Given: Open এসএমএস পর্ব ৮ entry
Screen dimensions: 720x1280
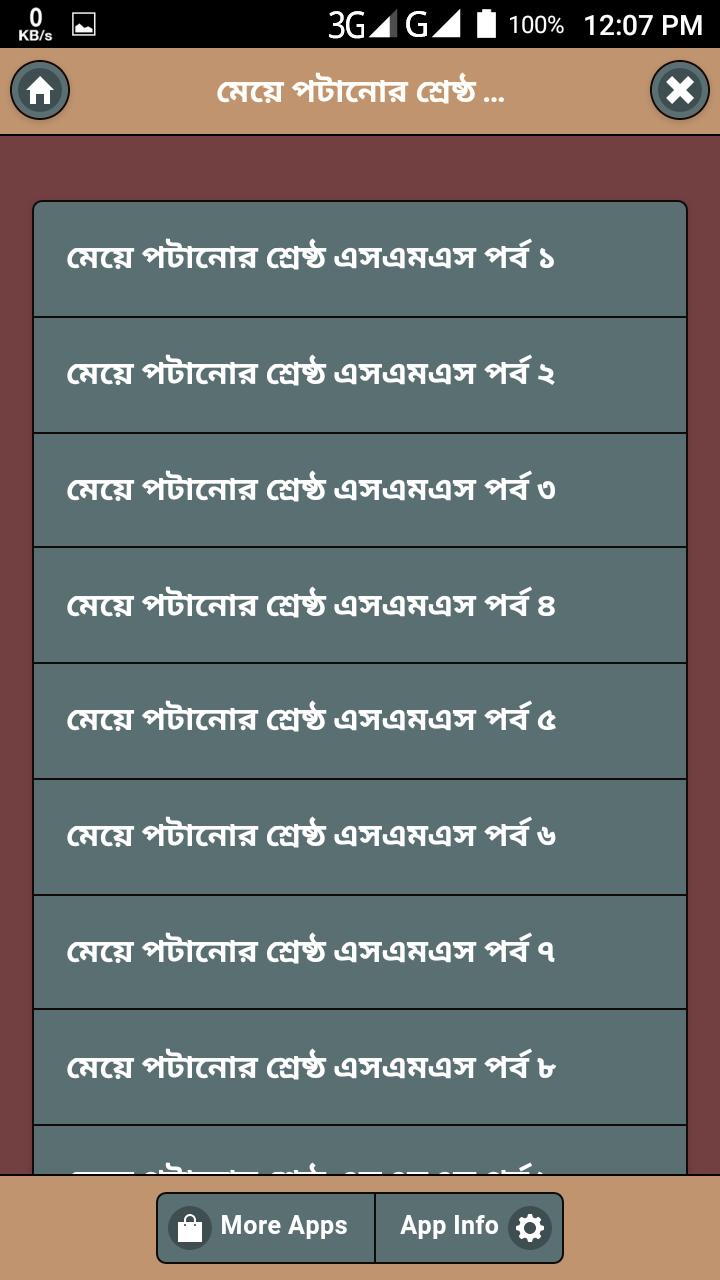Looking at the screenshot, I should coord(360,1067).
